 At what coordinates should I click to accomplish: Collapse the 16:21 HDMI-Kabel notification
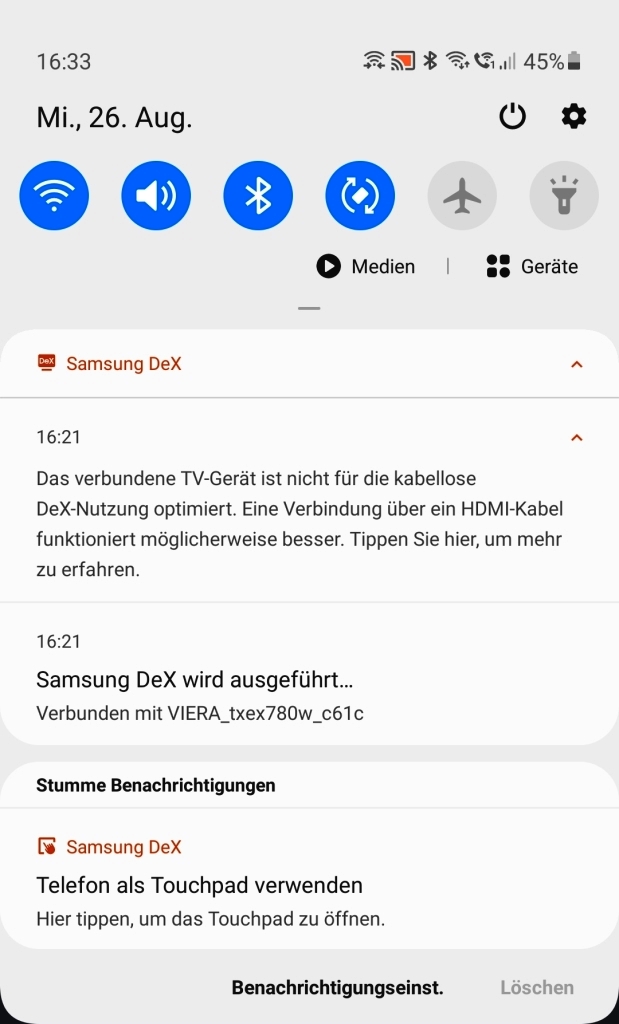(x=577, y=438)
